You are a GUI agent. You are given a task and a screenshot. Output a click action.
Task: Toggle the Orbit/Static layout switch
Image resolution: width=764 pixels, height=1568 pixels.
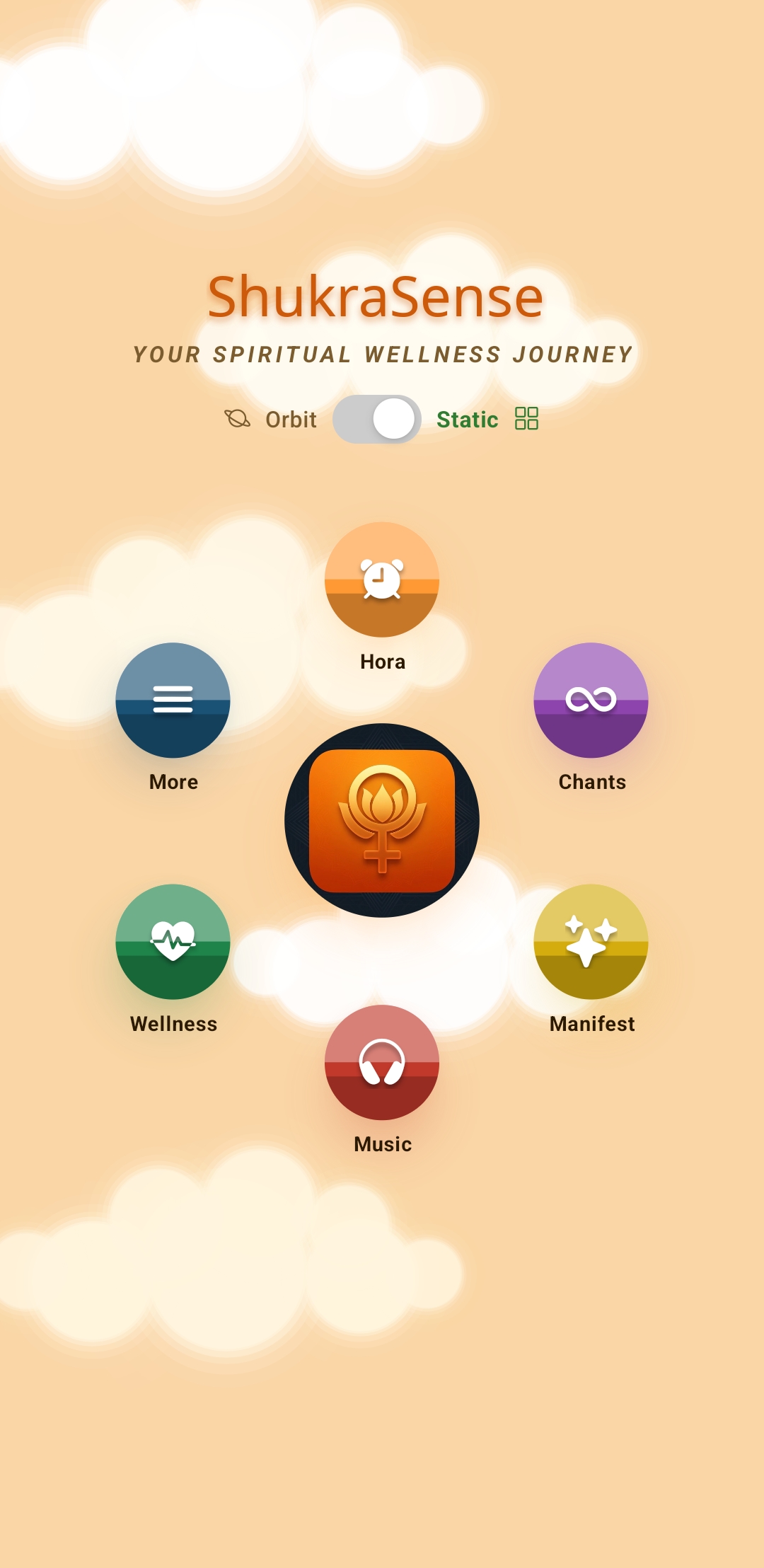(377, 419)
